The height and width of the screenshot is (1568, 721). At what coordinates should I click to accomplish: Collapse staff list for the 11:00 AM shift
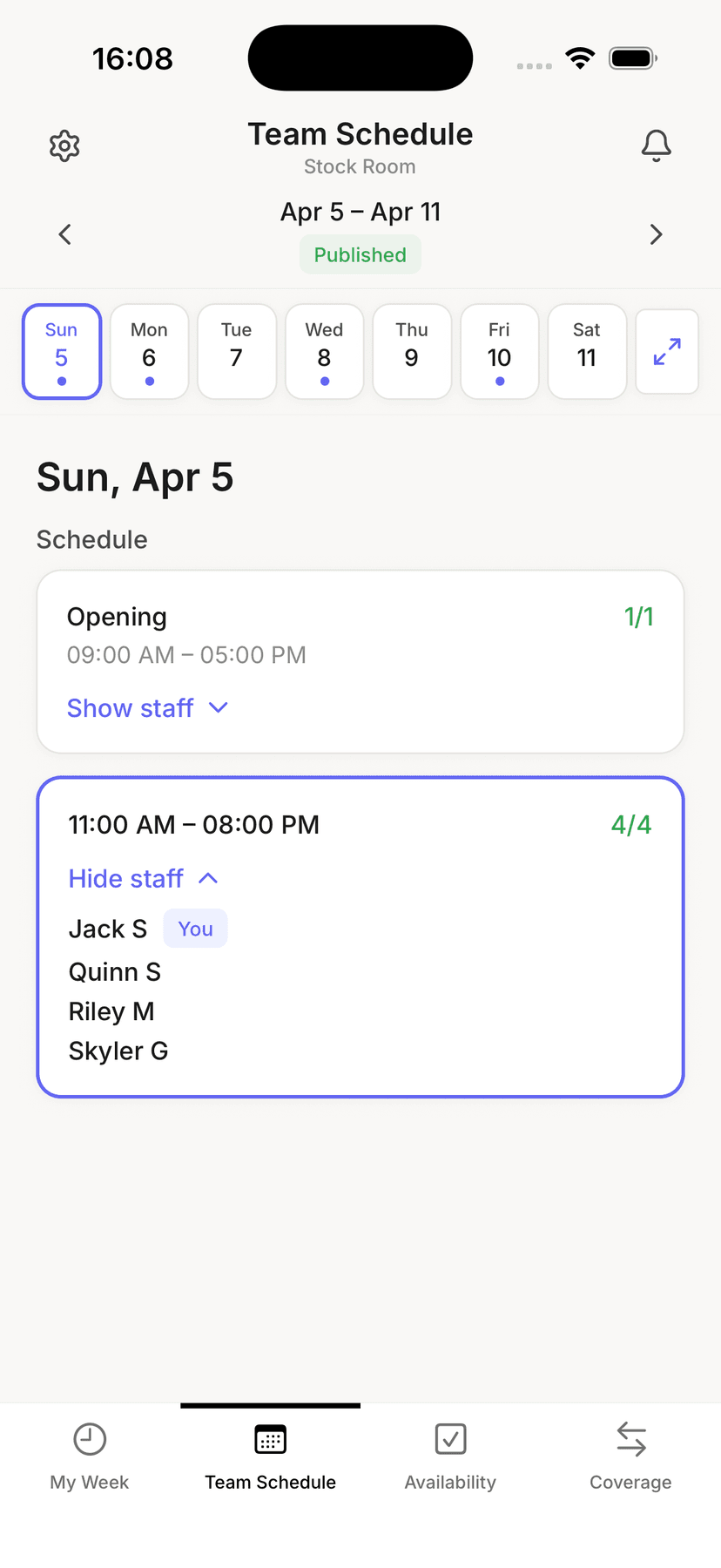pos(144,878)
